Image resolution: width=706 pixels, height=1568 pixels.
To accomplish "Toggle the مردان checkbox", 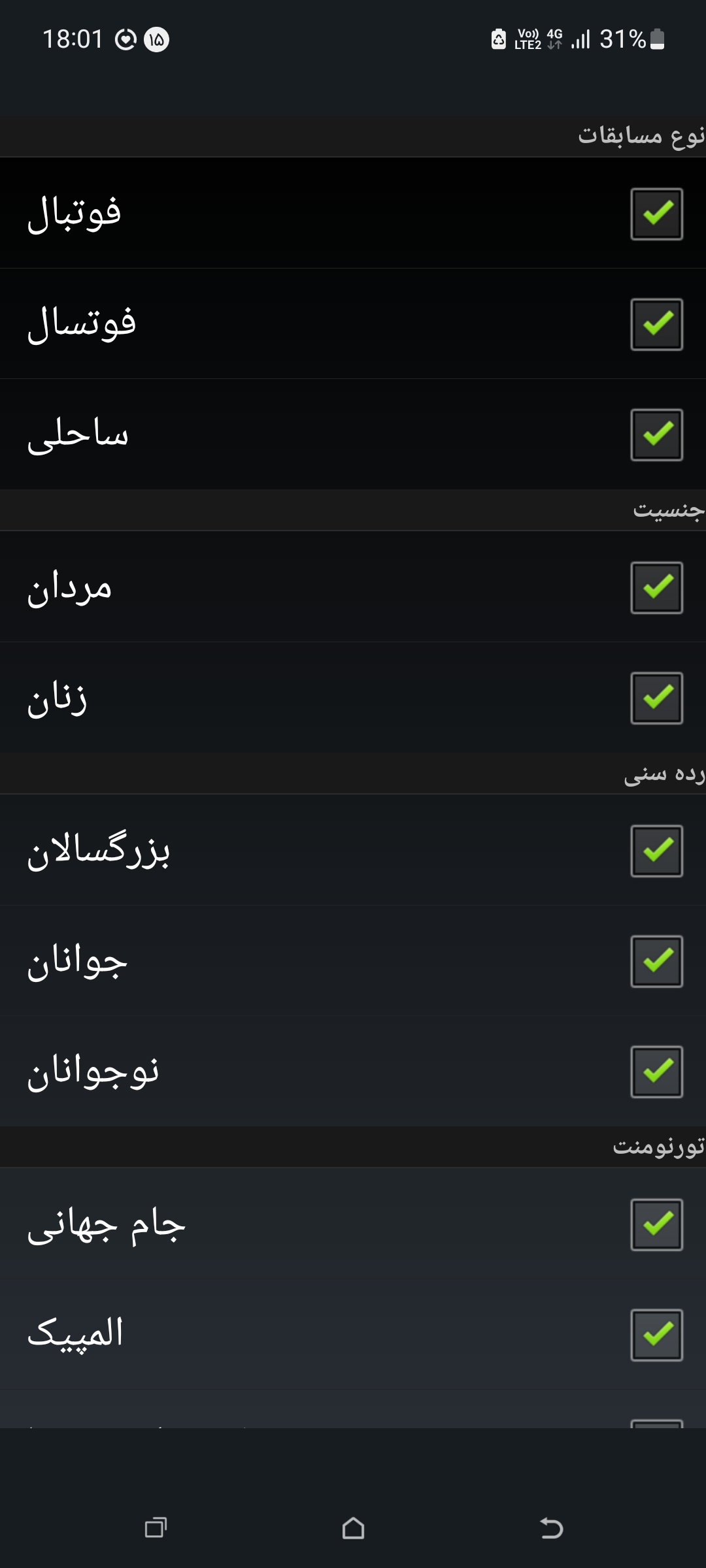I will tap(656, 587).
